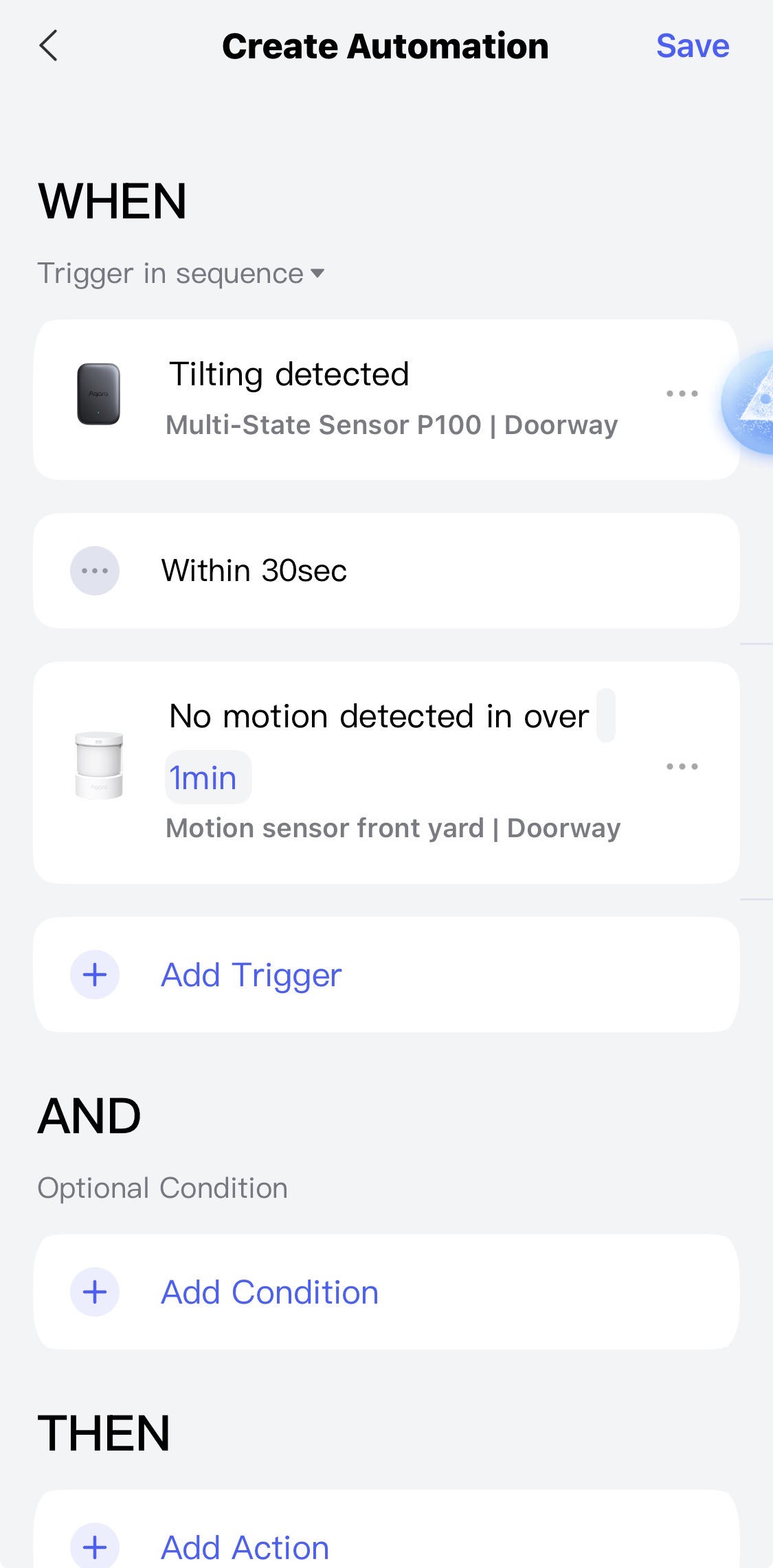Go back from Create Automation

[49, 46]
